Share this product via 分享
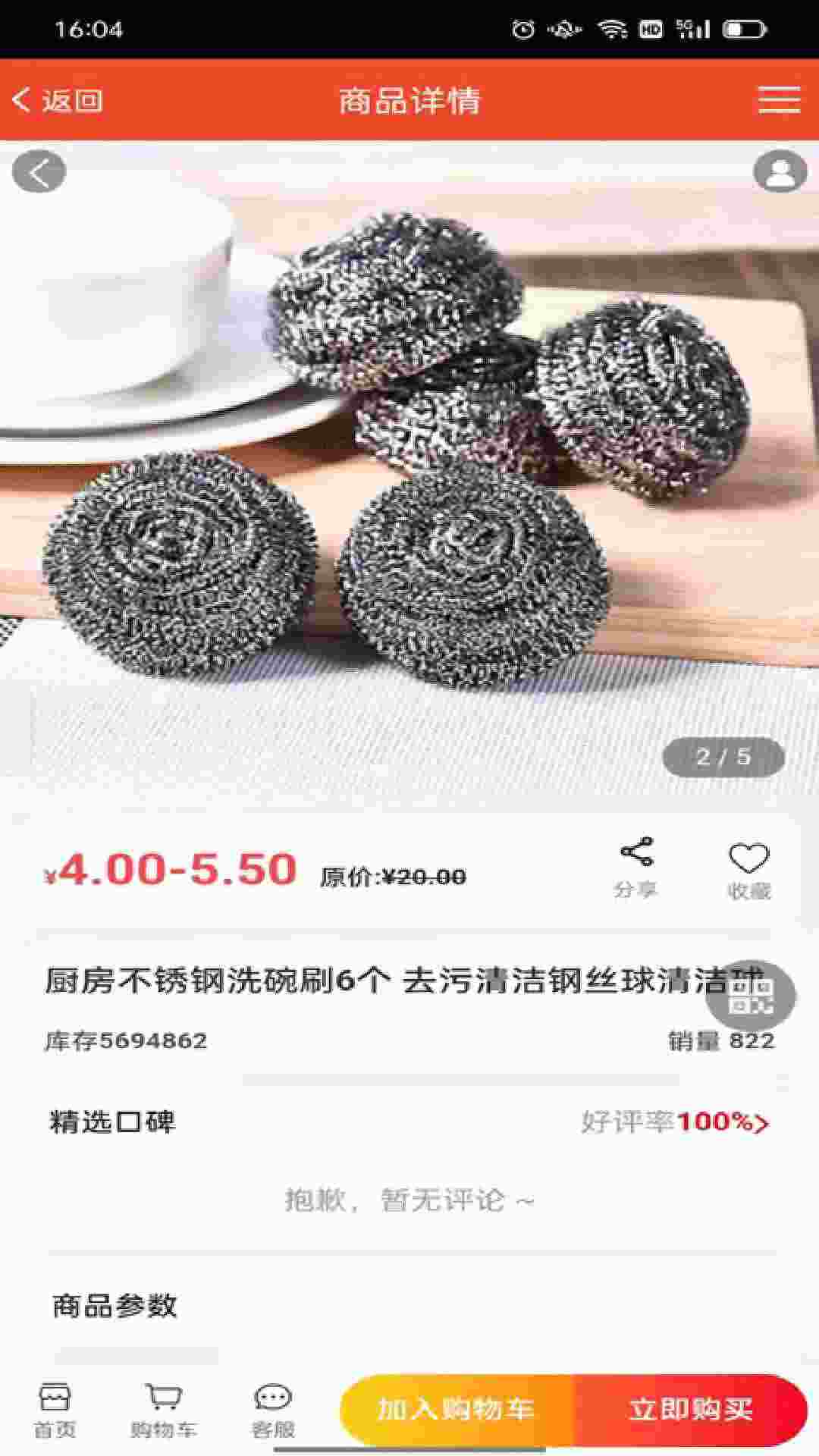Viewport: 819px width, 1456px height. pyautogui.click(x=635, y=868)
